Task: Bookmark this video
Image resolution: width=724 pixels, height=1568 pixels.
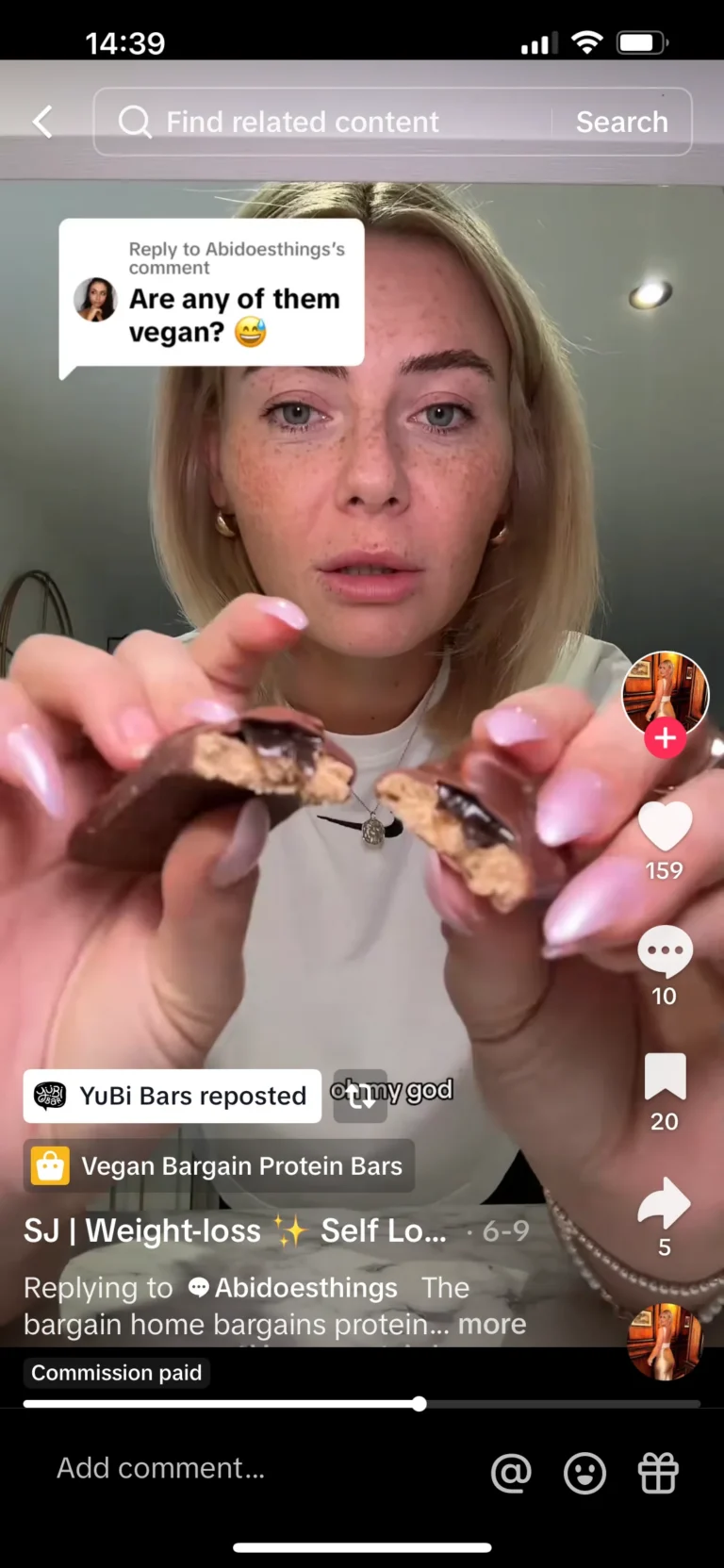Action: (x=665, y=1078)
